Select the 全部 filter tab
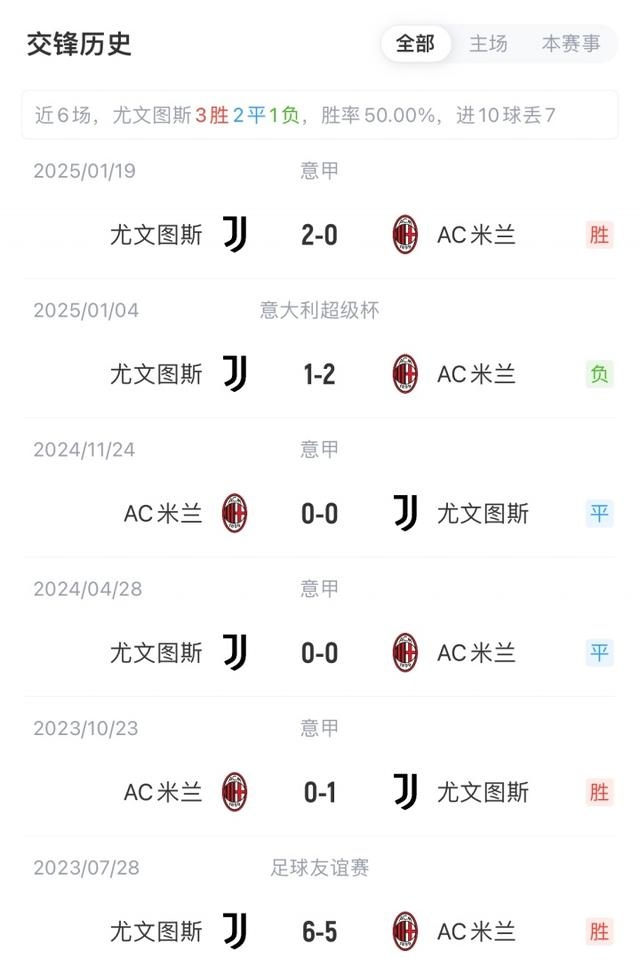Image resolution: width=640 pixels, height=975 pixels. (415, 44)
